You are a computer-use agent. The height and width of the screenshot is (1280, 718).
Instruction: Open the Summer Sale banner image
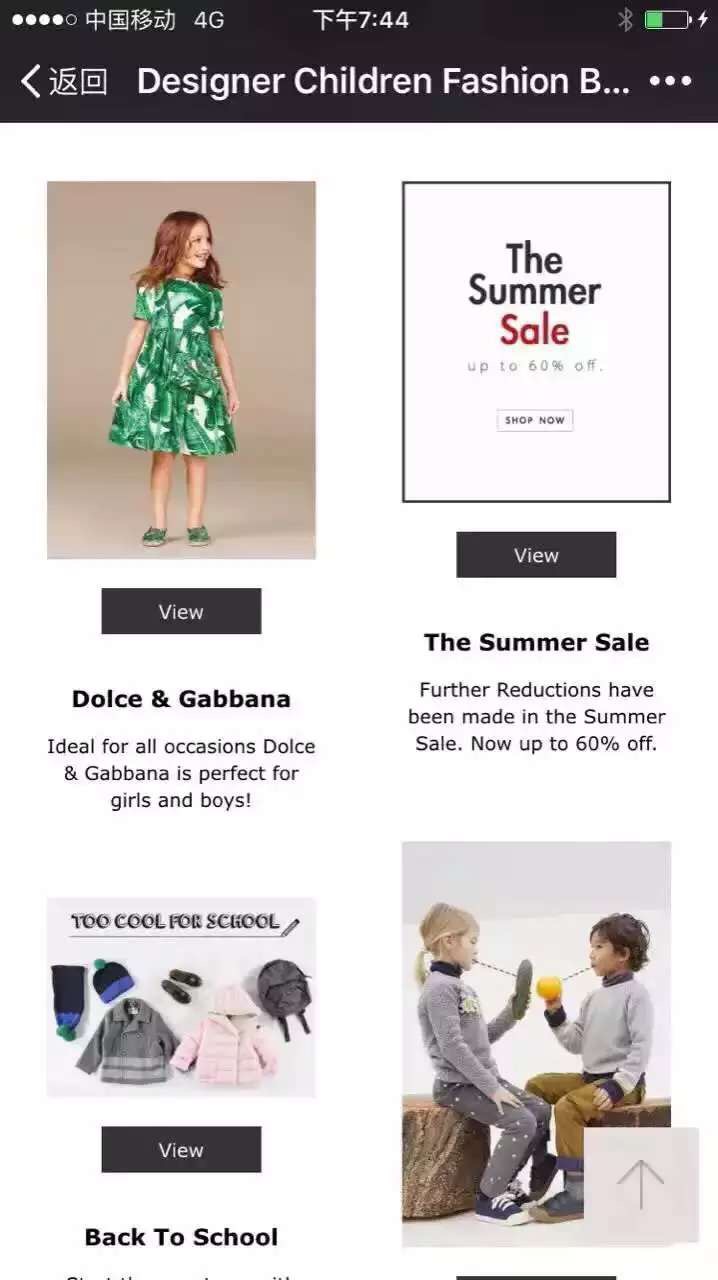pos(536,341)
